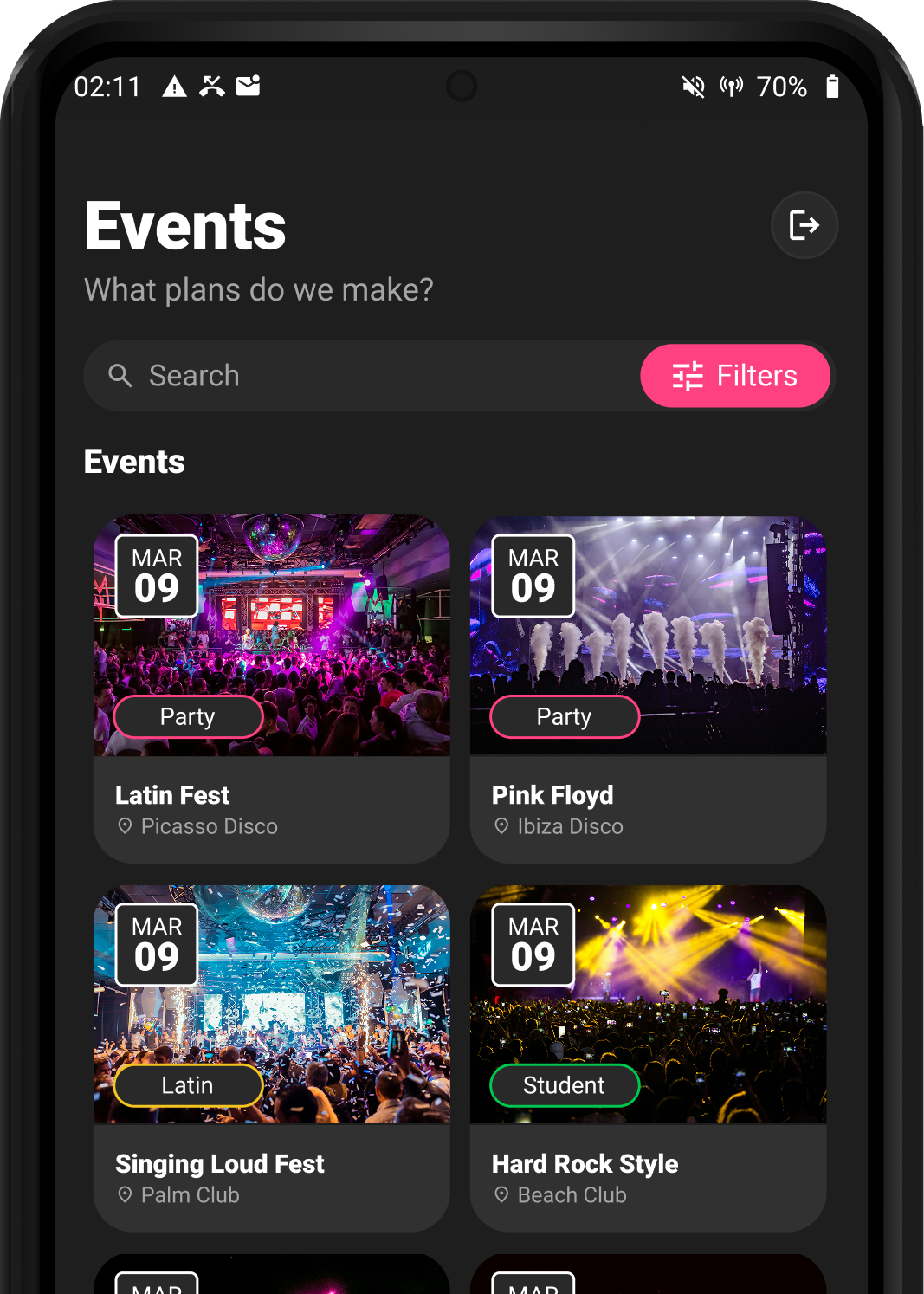Viewport: 924px width, 1294px height.
Task: Toggle the Latin tag on Singing Loud Fest
Action: coord(187,1085)
